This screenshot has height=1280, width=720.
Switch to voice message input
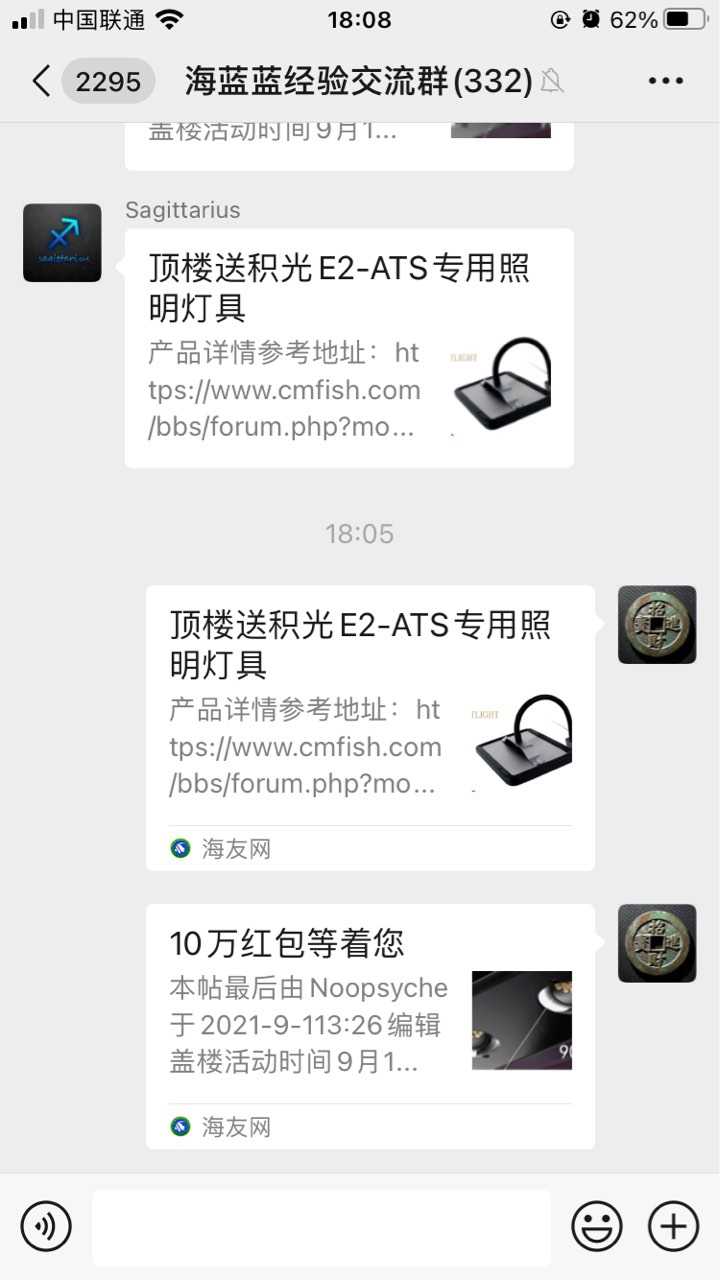coord(46,1226)
